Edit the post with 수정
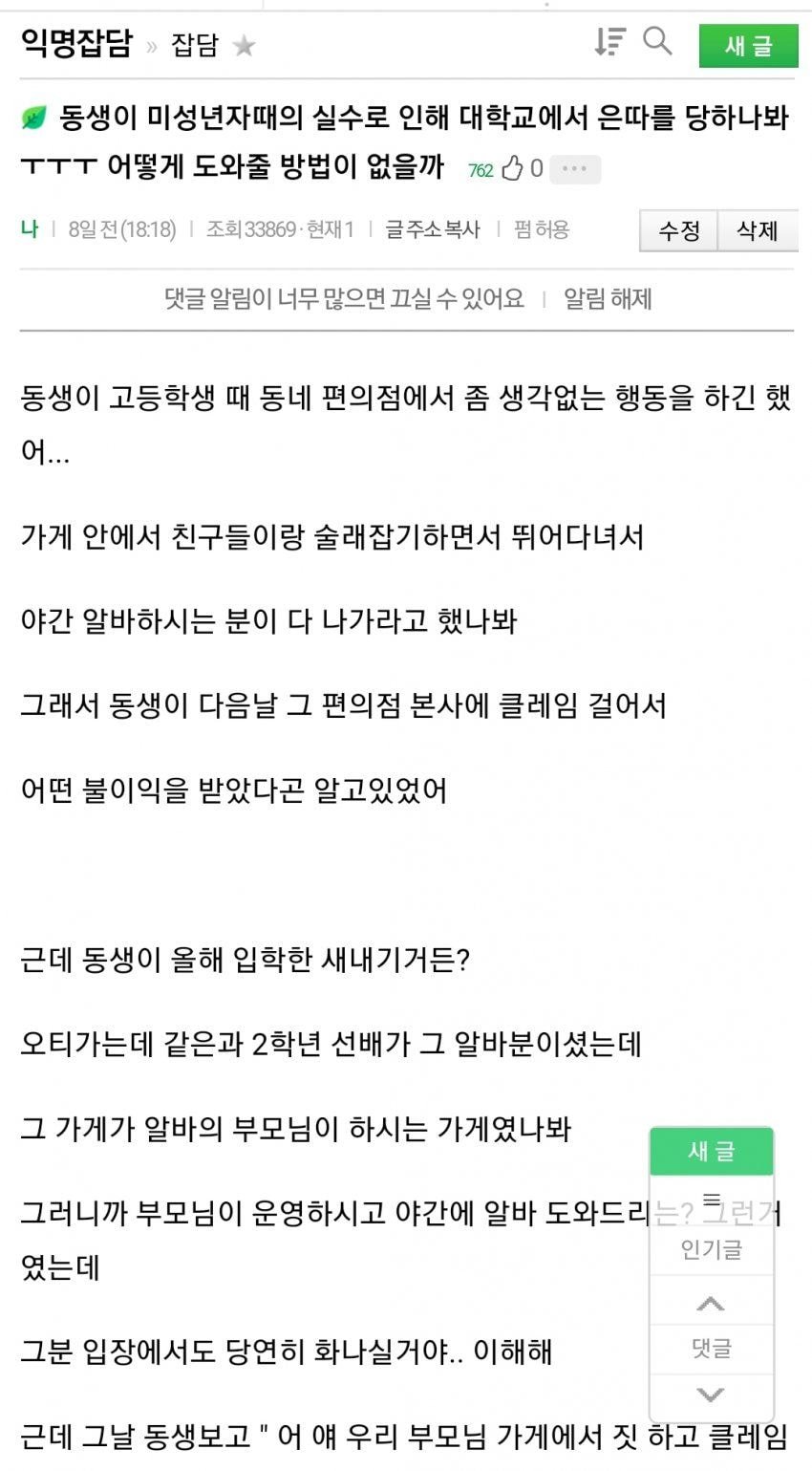The height and width of the screenshot is (1471, 812). point(679,230)
